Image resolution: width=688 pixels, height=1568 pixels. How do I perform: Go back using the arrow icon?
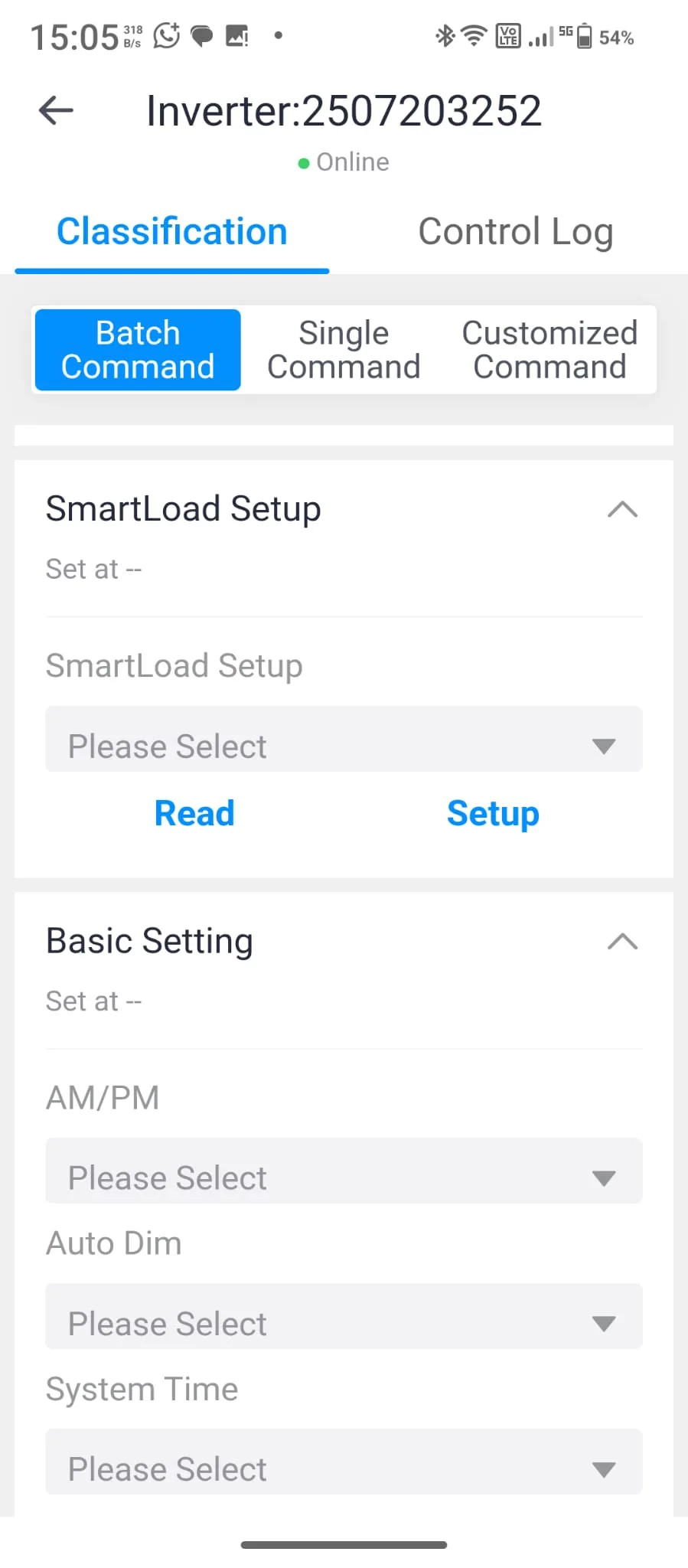pos(56,111)
